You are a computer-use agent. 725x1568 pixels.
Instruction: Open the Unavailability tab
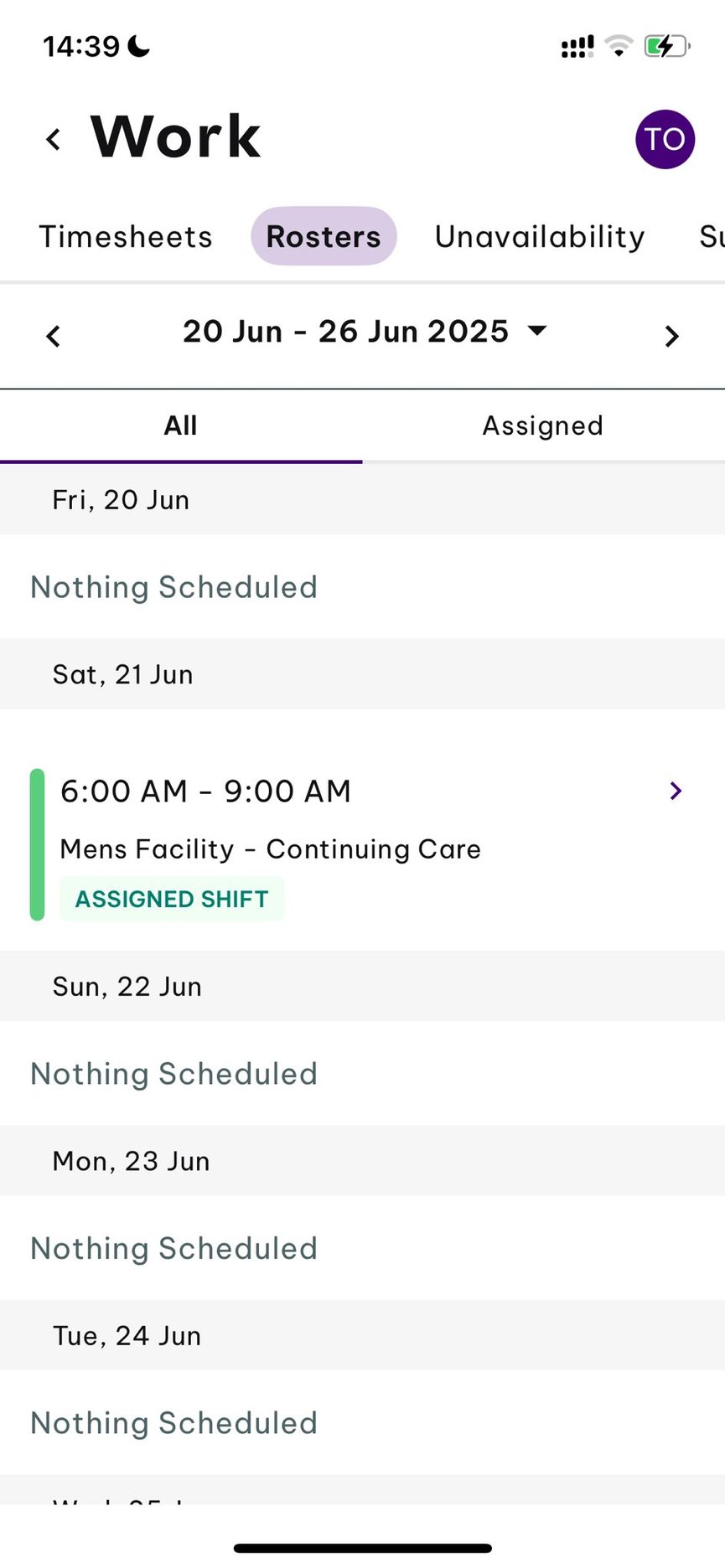tap(537, 237)
